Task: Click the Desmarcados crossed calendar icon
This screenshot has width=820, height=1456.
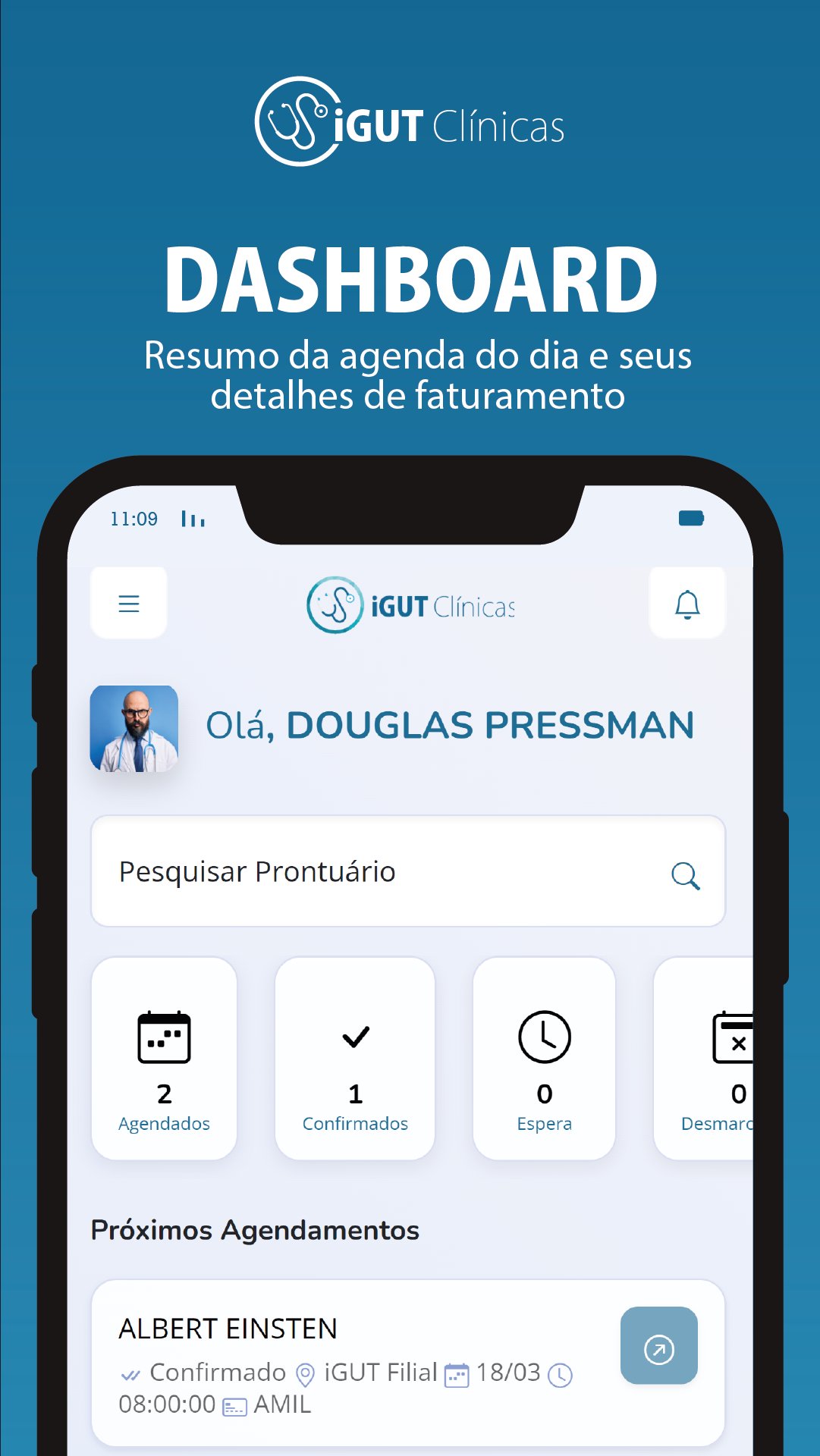Action: point(732,1037)
